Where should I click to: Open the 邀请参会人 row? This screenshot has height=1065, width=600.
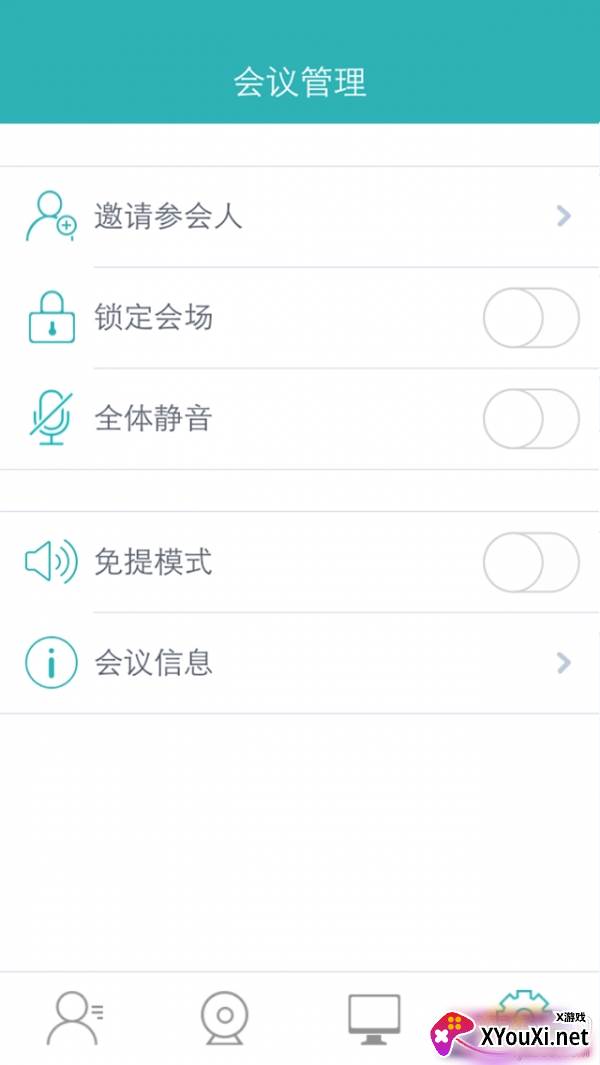300,217
